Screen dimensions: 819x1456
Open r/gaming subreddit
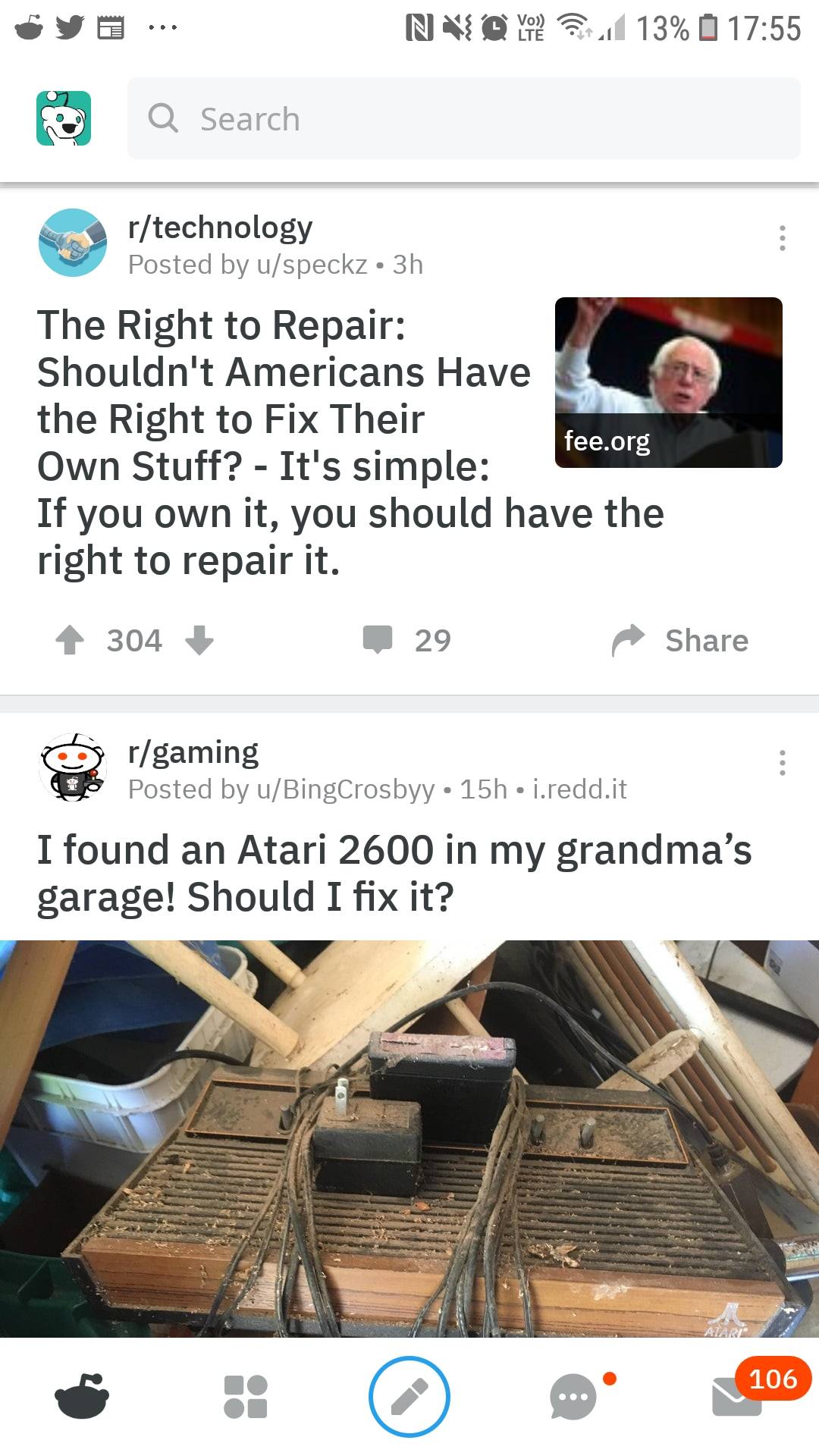(193, 752)
